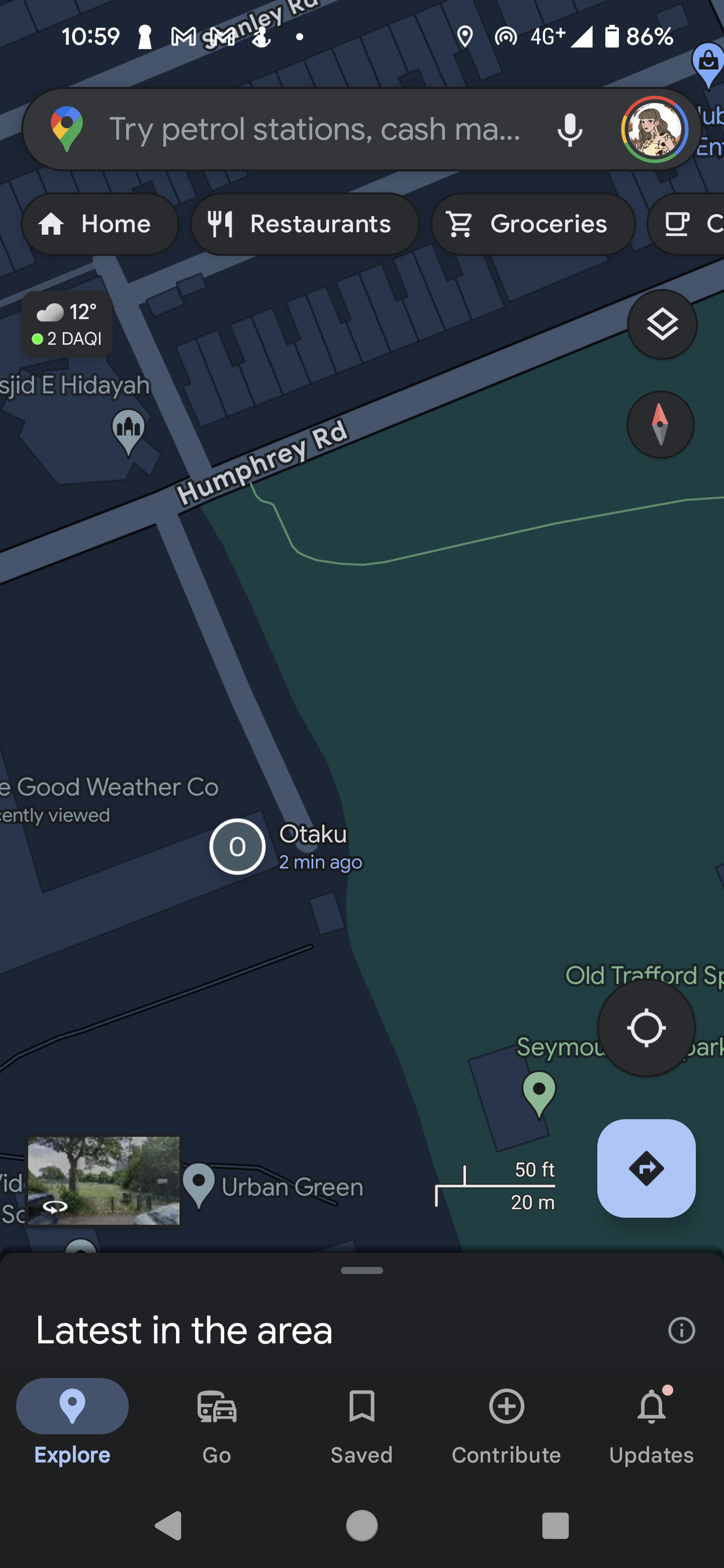This screenshot has width=724, height=1568.
Task: Filter map by Groceries
Action: pyautogui.click(x=532, y=224)
